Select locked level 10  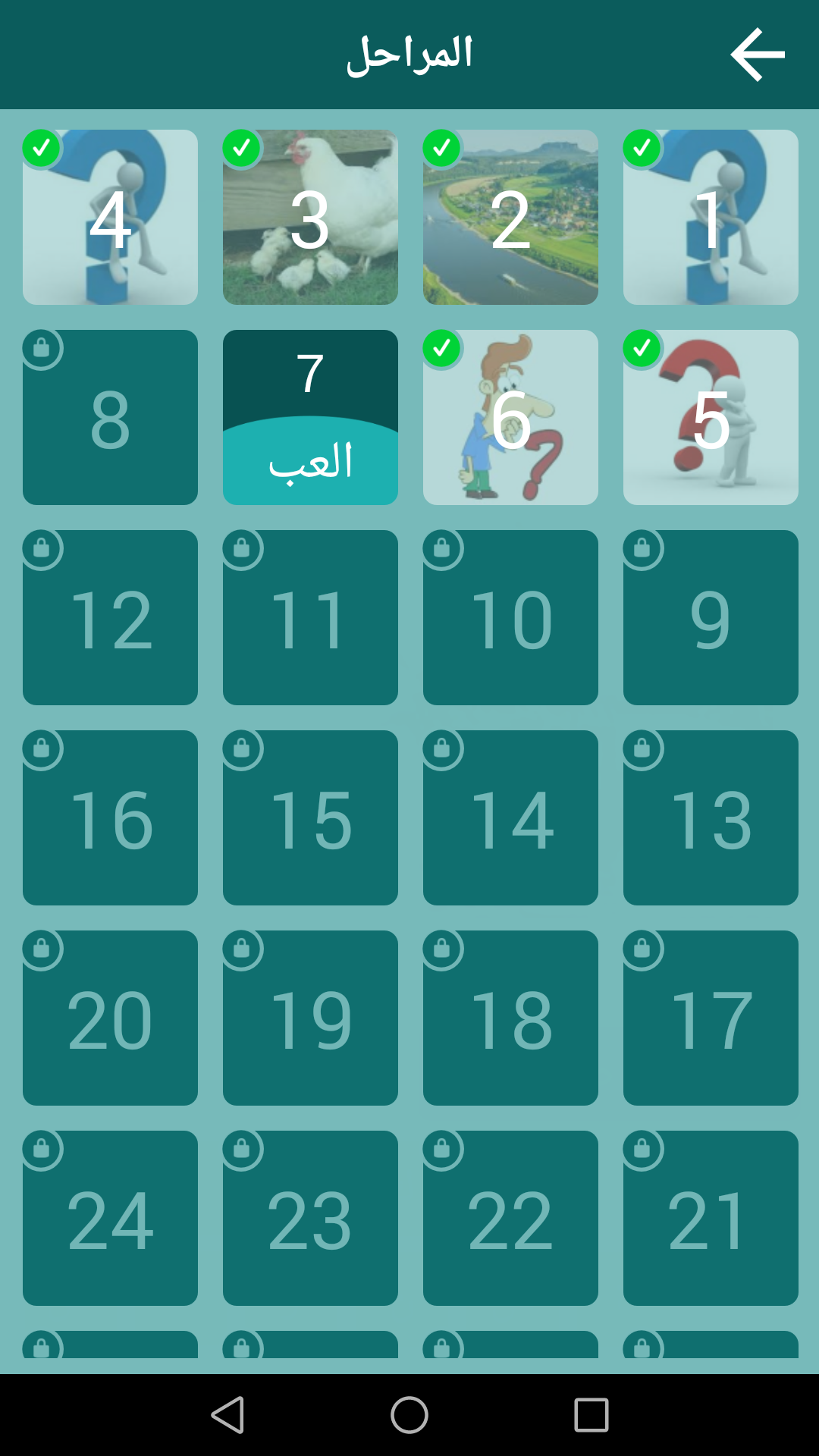(510, 617)
